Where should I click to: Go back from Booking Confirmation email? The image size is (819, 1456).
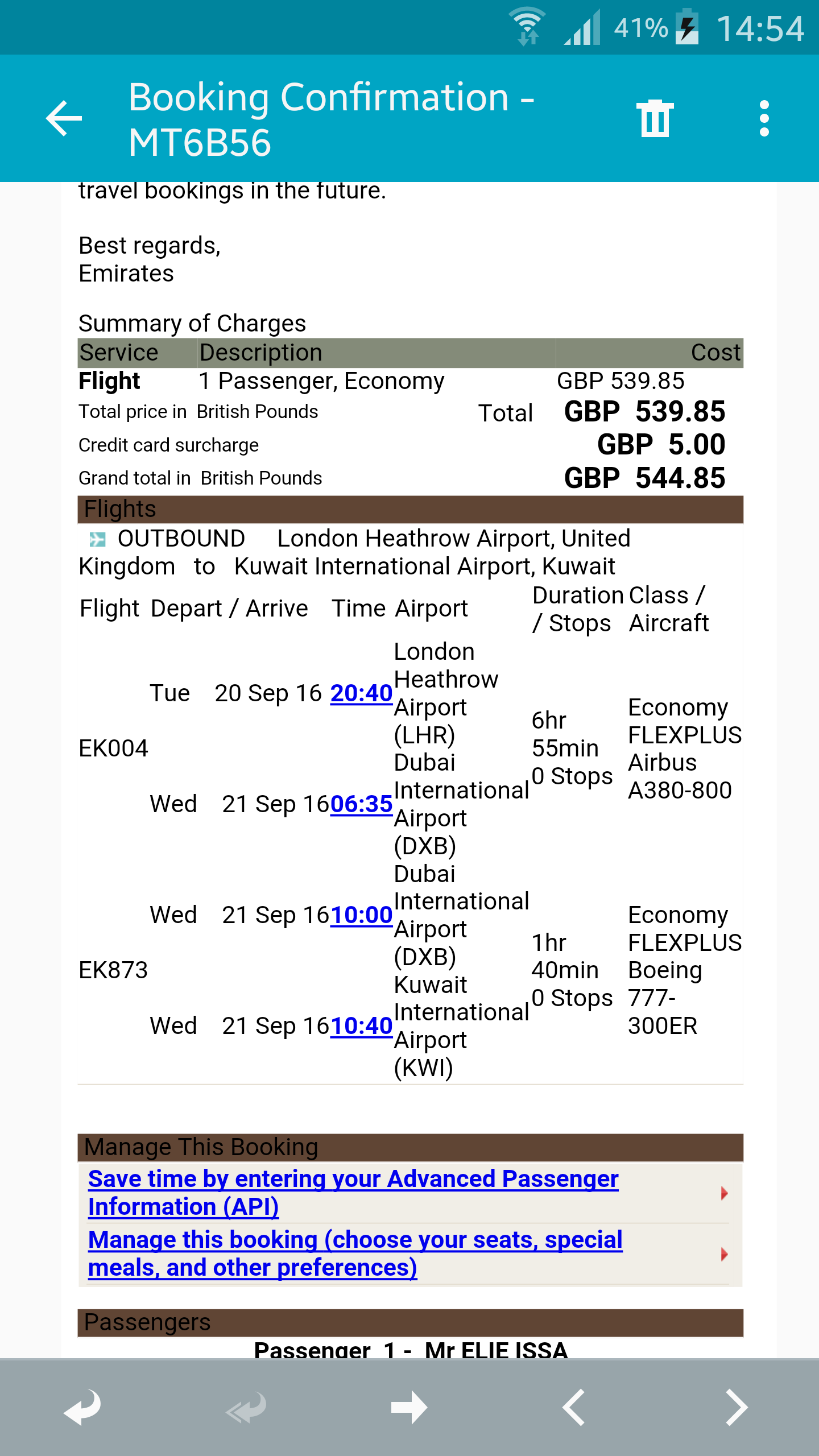(x=64, y=118)
